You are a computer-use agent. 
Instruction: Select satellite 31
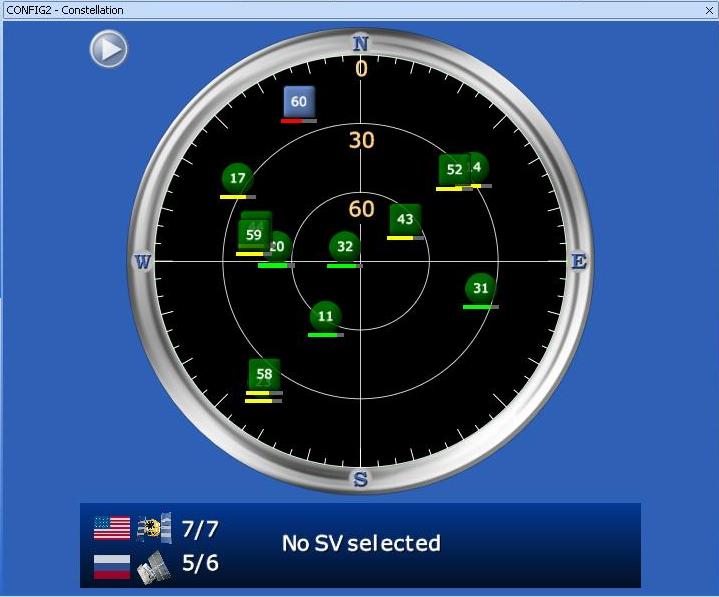click(481, 288)
